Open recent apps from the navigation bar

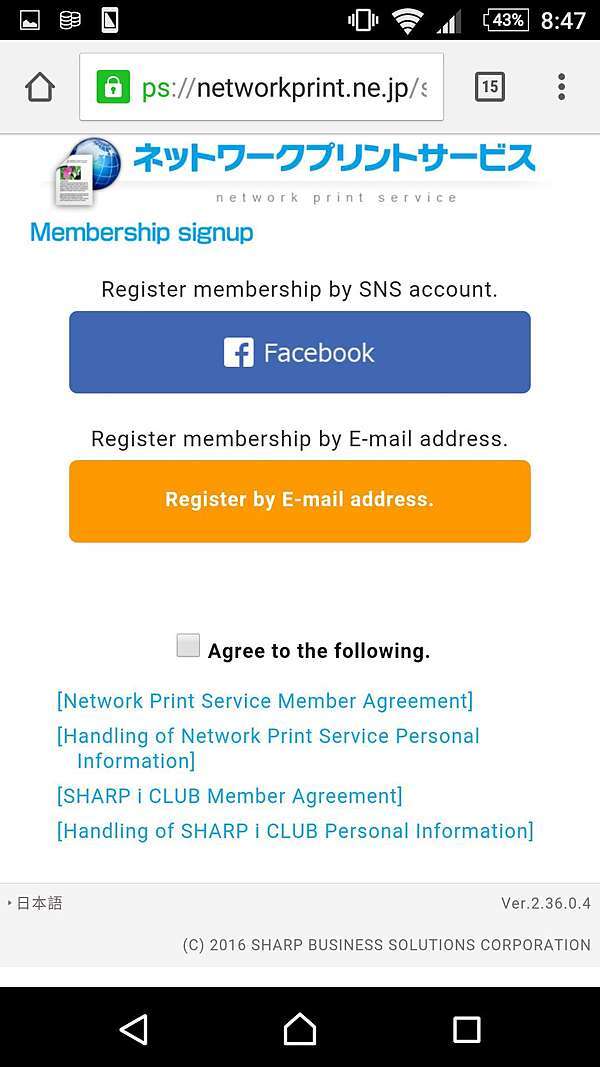[467, 1030]
